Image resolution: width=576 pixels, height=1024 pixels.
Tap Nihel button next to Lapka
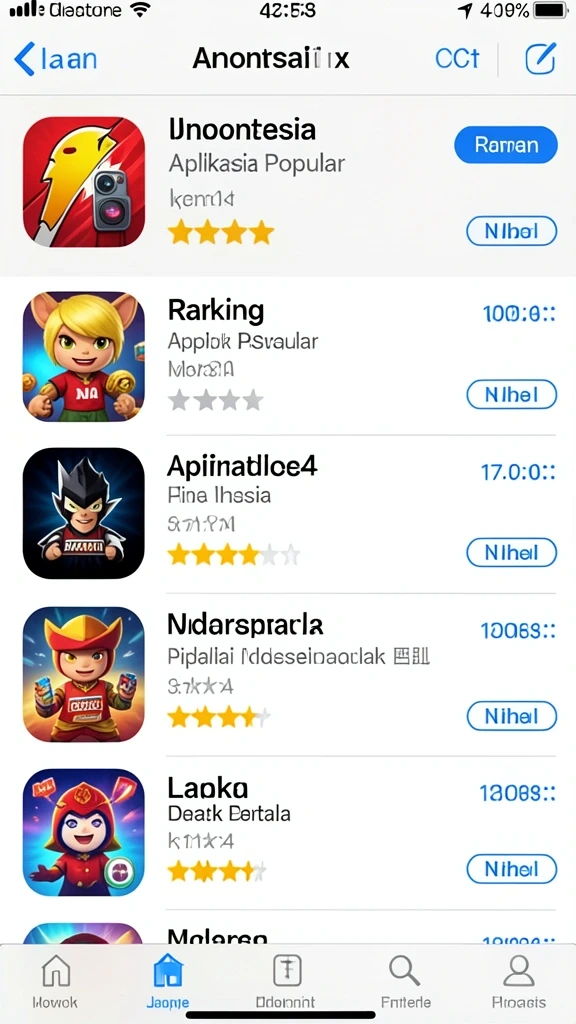[x=511, y=869]
